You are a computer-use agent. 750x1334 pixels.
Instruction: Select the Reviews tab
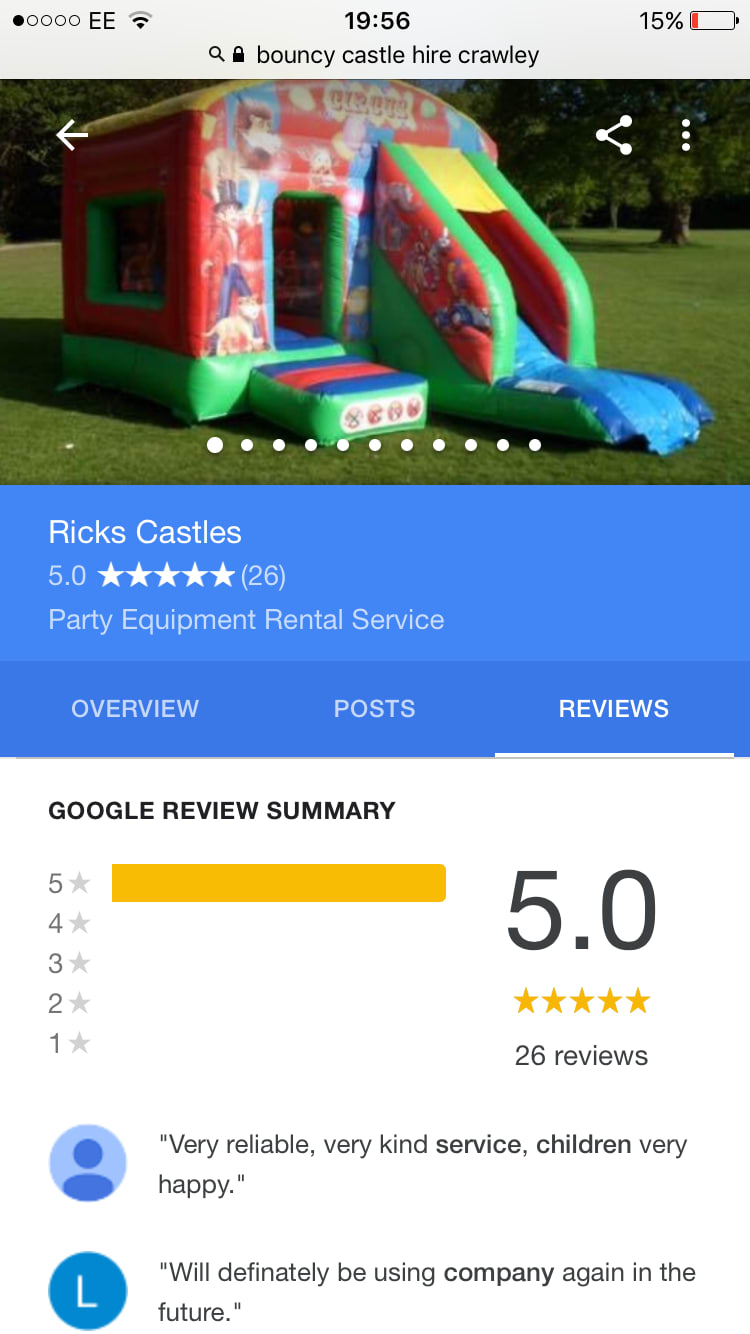[x=613, y=709]
